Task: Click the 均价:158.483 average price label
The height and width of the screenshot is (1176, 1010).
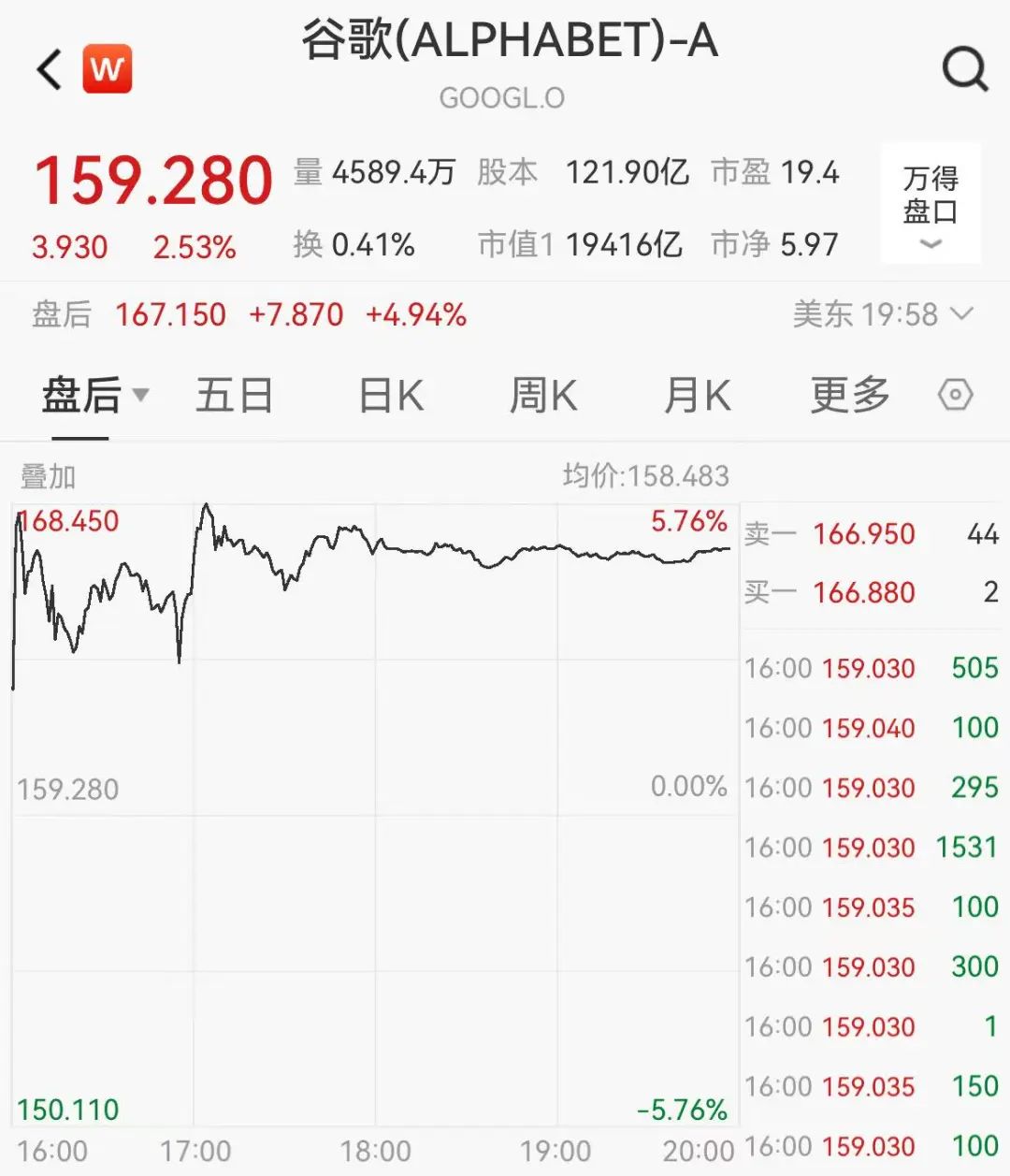Action: pyautogui.click(x=645, y=475)
